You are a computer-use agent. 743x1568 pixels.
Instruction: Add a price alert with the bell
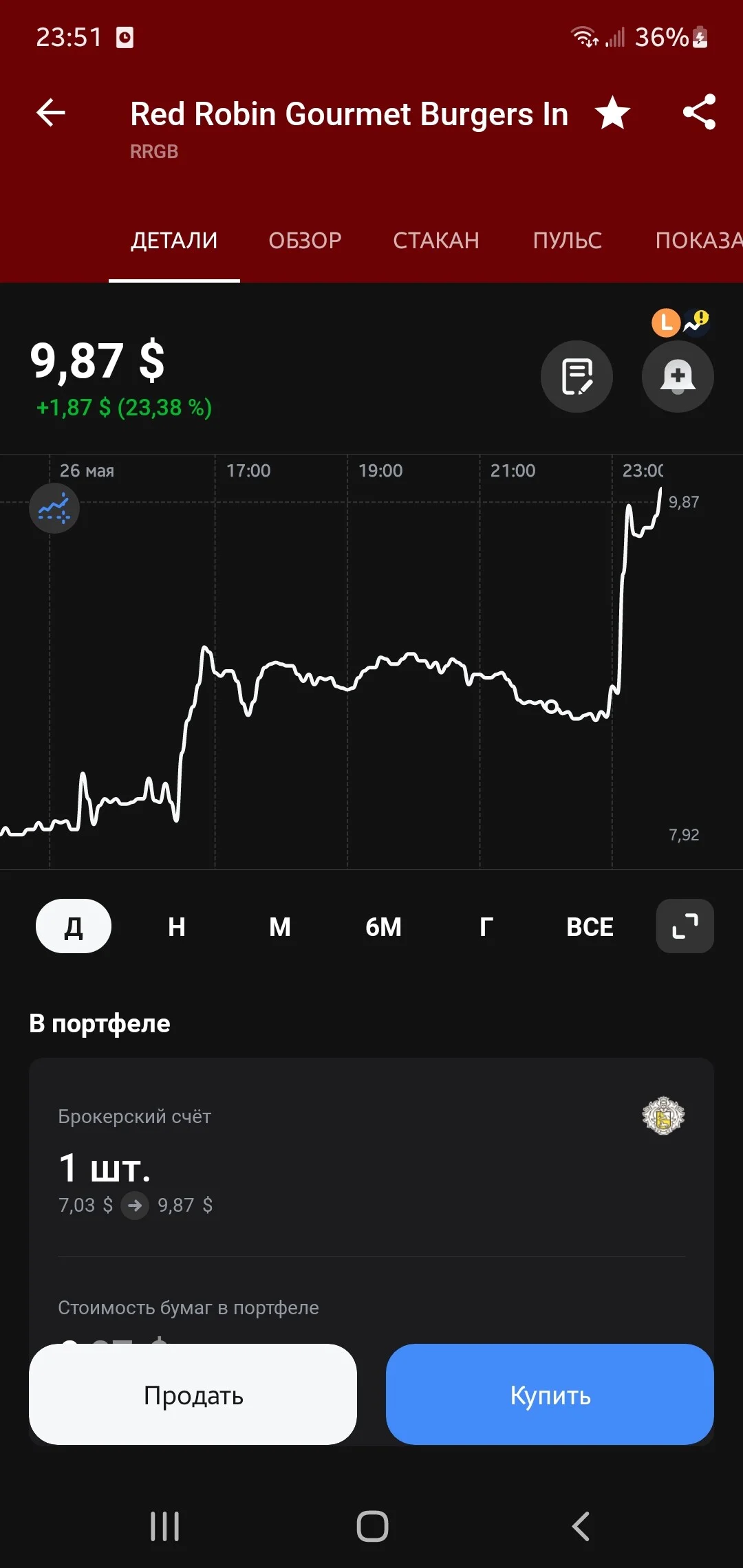[x=678, y=376]
